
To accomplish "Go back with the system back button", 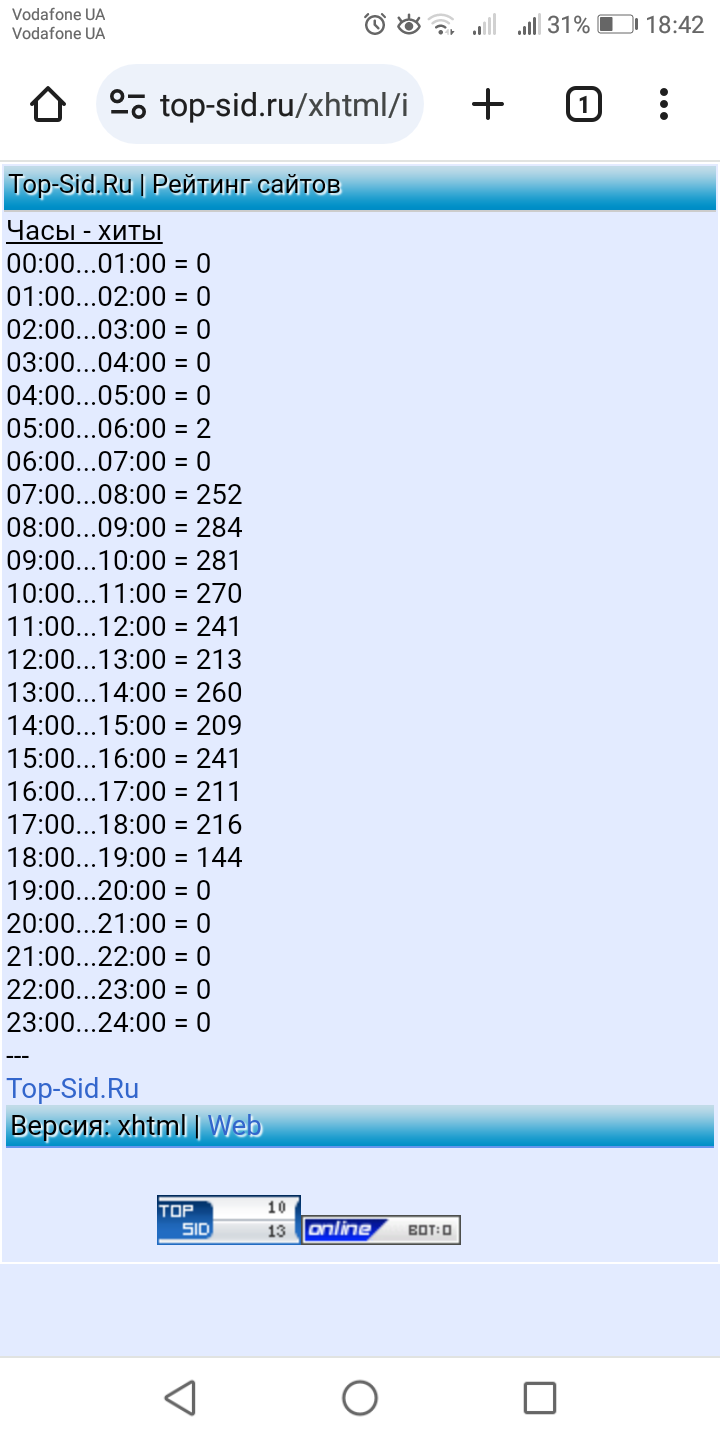I will (180, 1398).
